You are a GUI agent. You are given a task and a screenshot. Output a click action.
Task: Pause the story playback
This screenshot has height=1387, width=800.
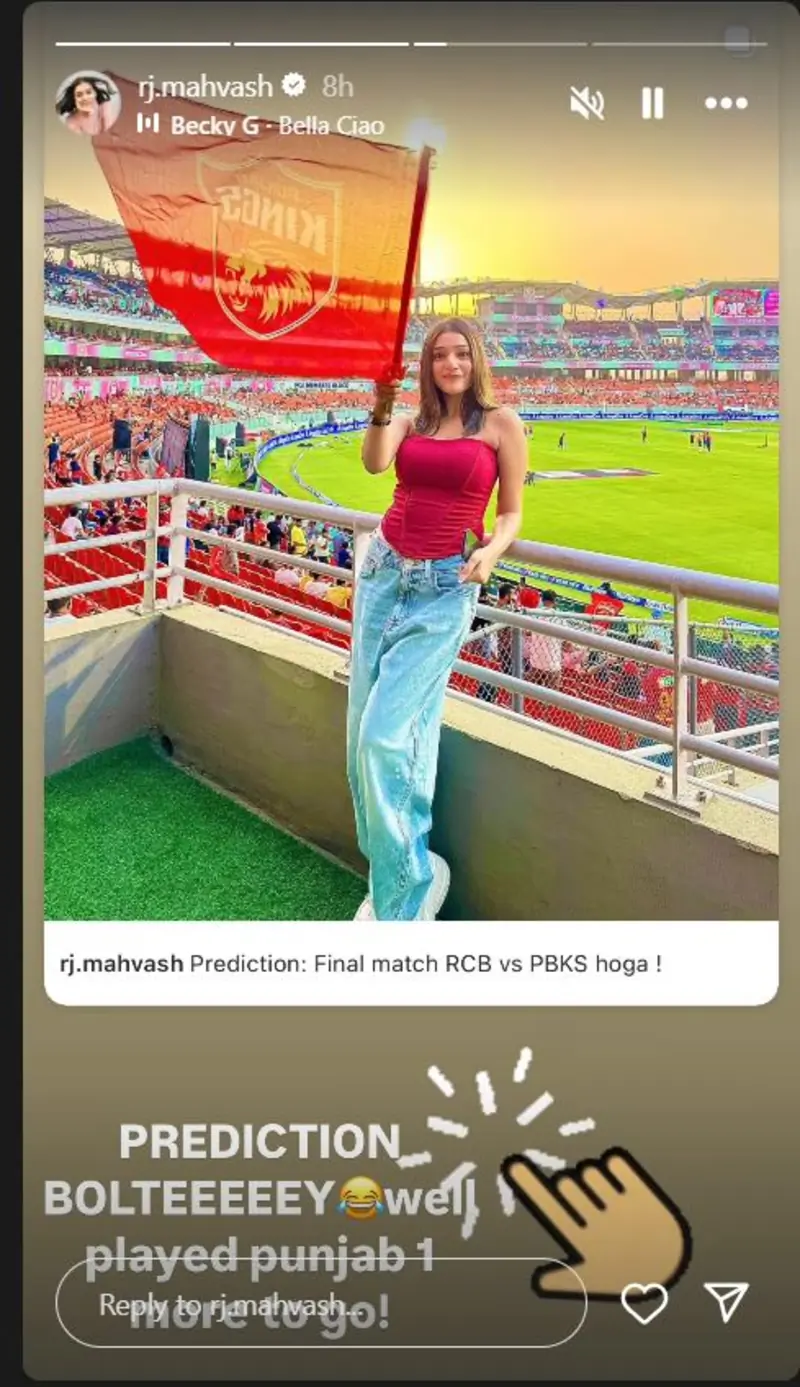(652, 102)
